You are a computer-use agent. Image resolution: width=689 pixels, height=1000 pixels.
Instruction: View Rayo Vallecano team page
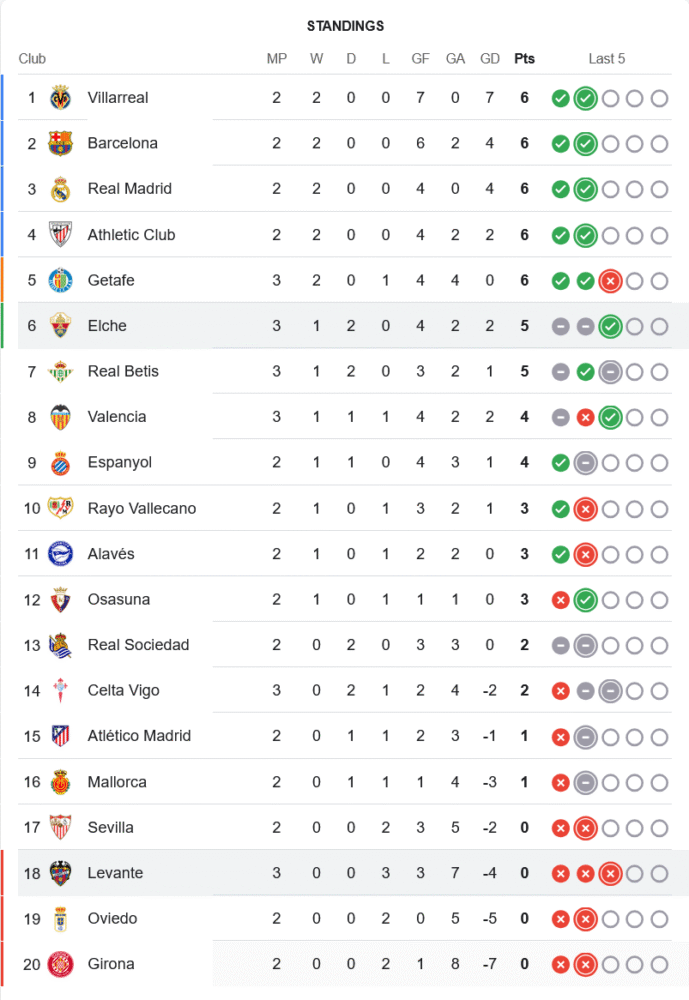tap(141, 508)
